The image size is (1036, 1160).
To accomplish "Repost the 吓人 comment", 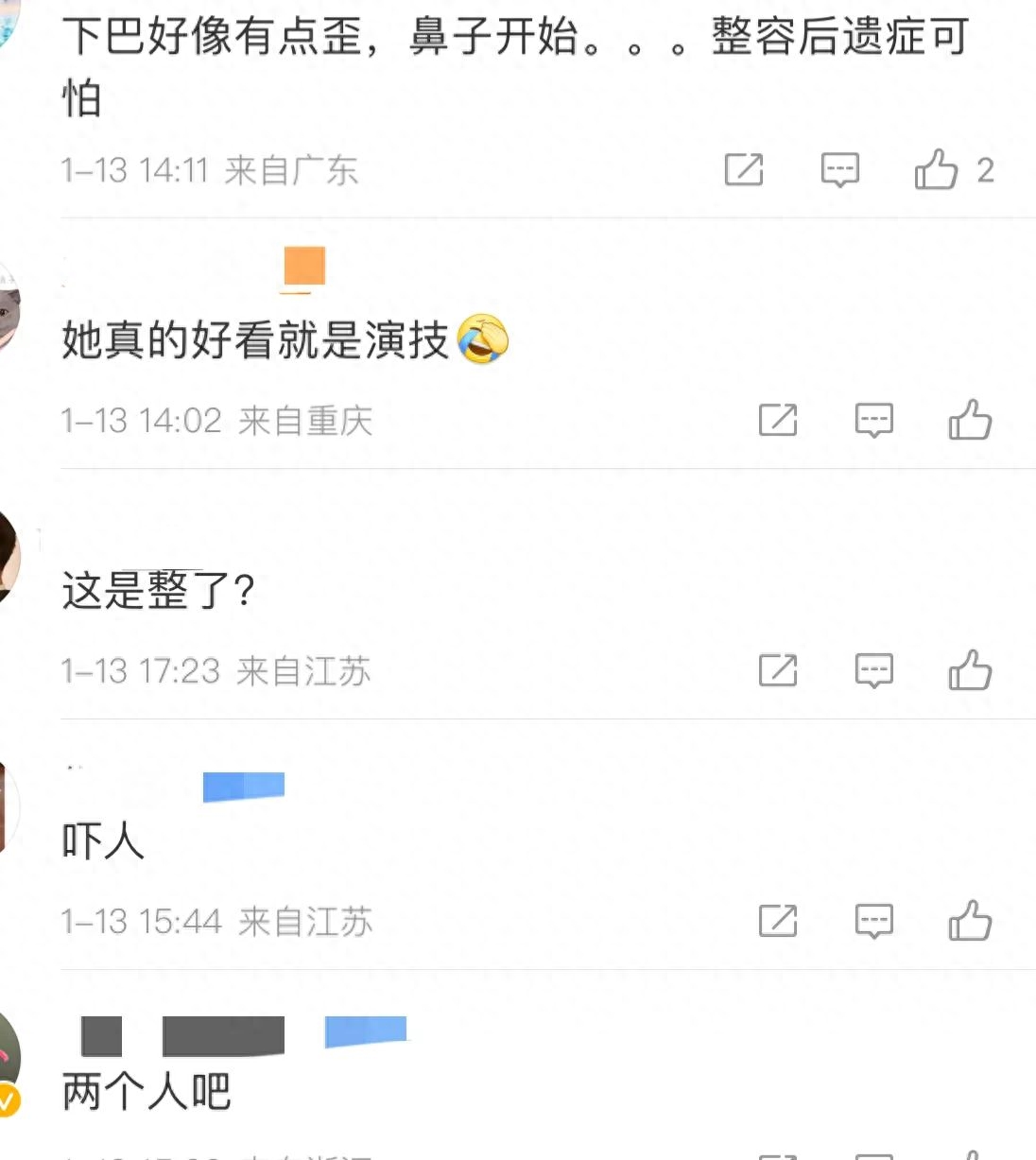I will (778, 921).
